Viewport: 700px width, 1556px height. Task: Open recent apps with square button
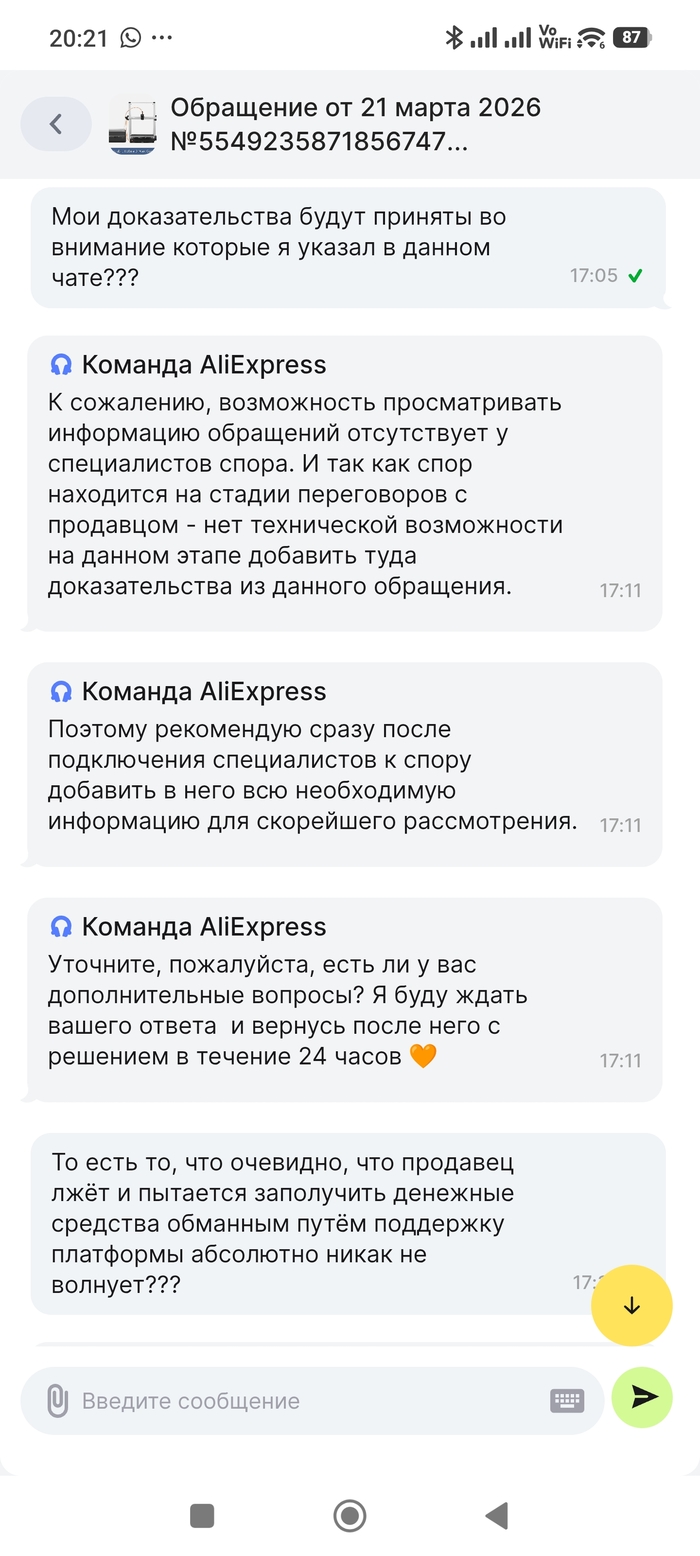pos(202,1516)
